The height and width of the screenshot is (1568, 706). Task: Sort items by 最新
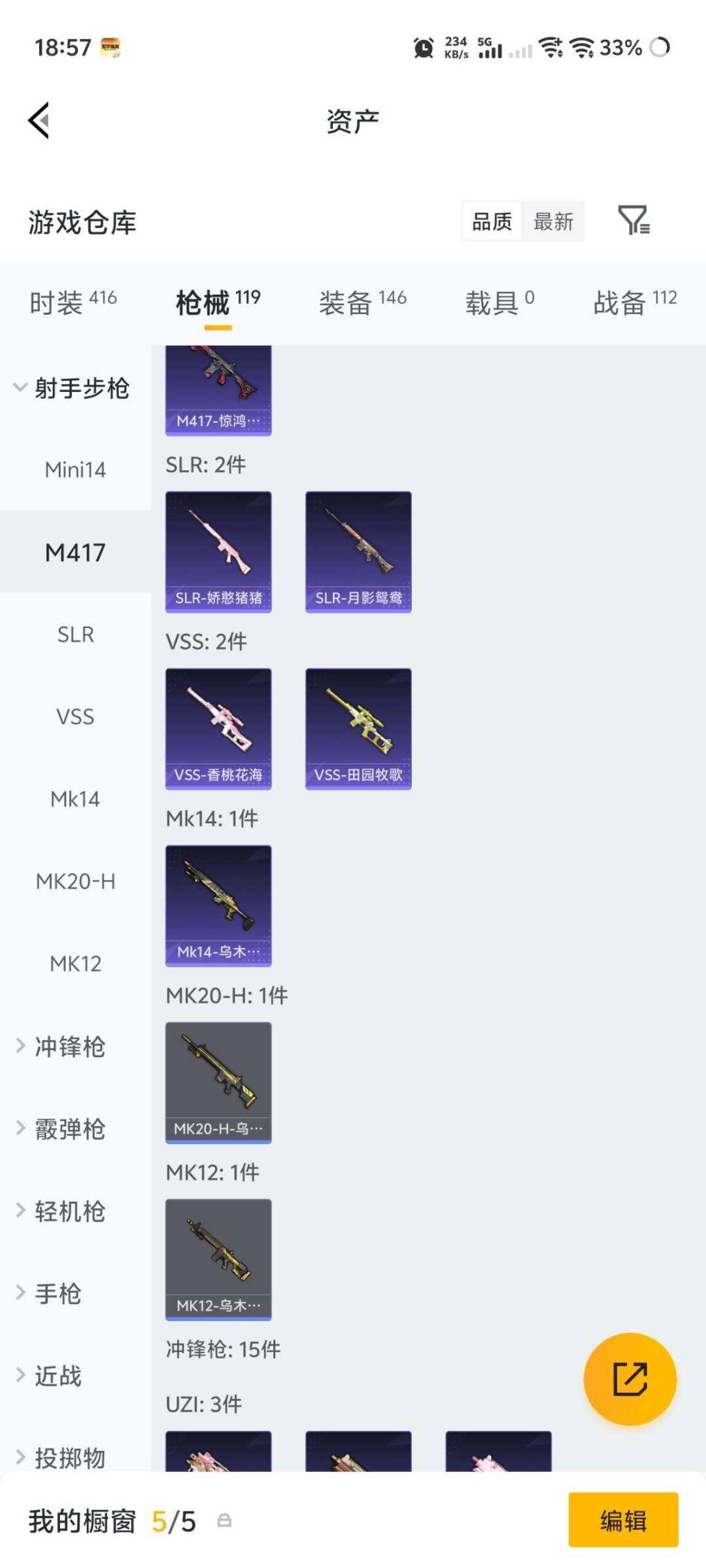553,221
